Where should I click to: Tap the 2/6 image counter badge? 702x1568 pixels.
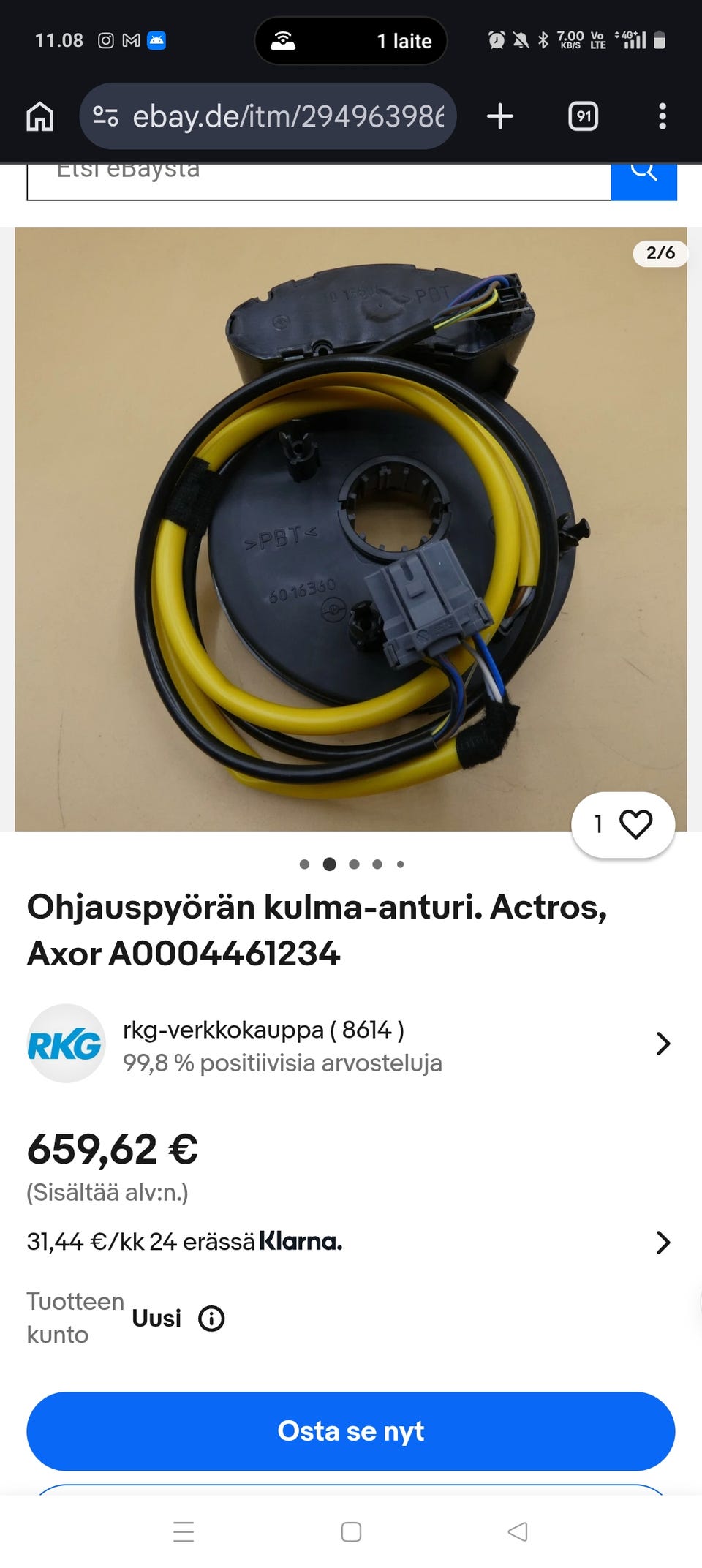click(661, 254)
